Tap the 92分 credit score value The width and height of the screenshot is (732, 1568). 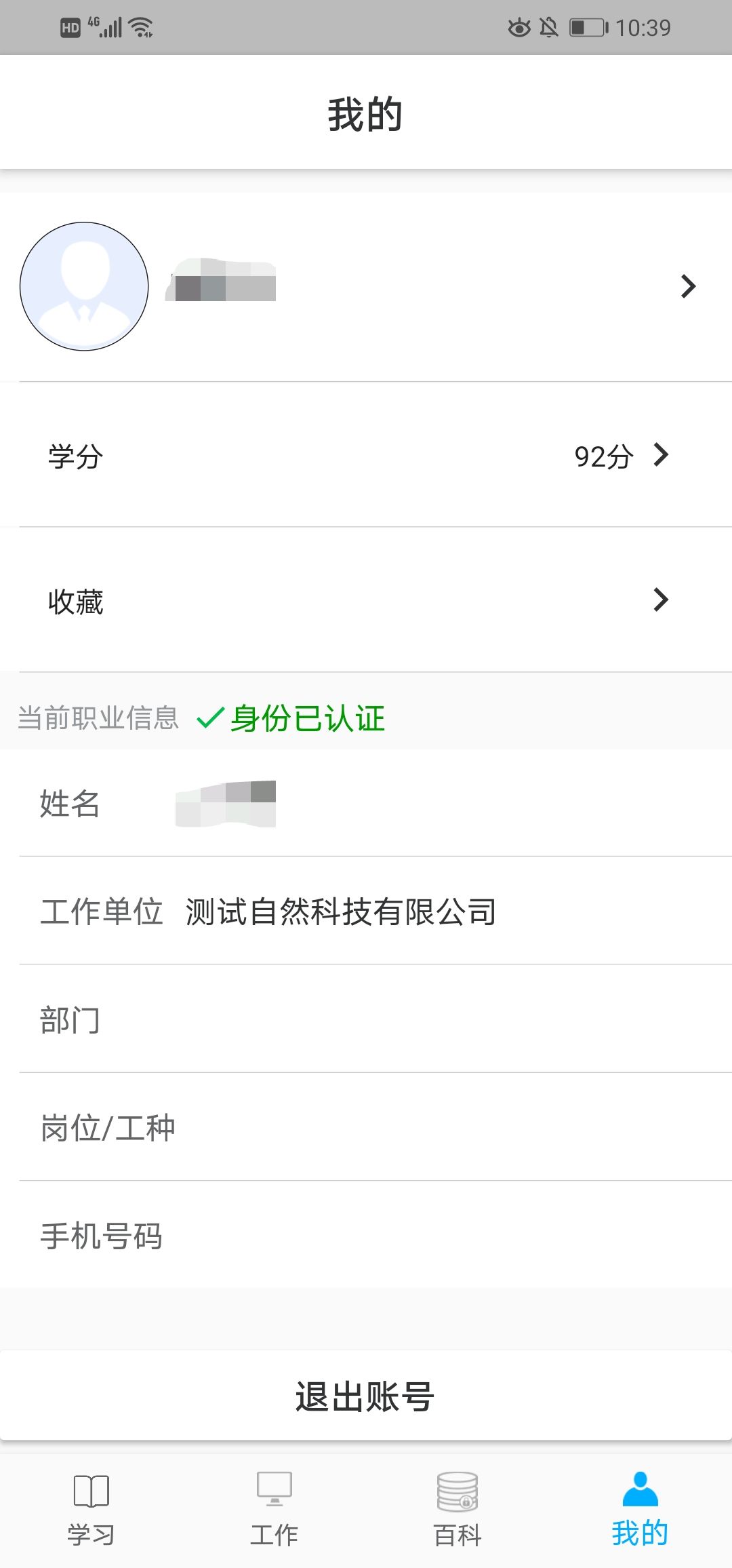point(602,456)
